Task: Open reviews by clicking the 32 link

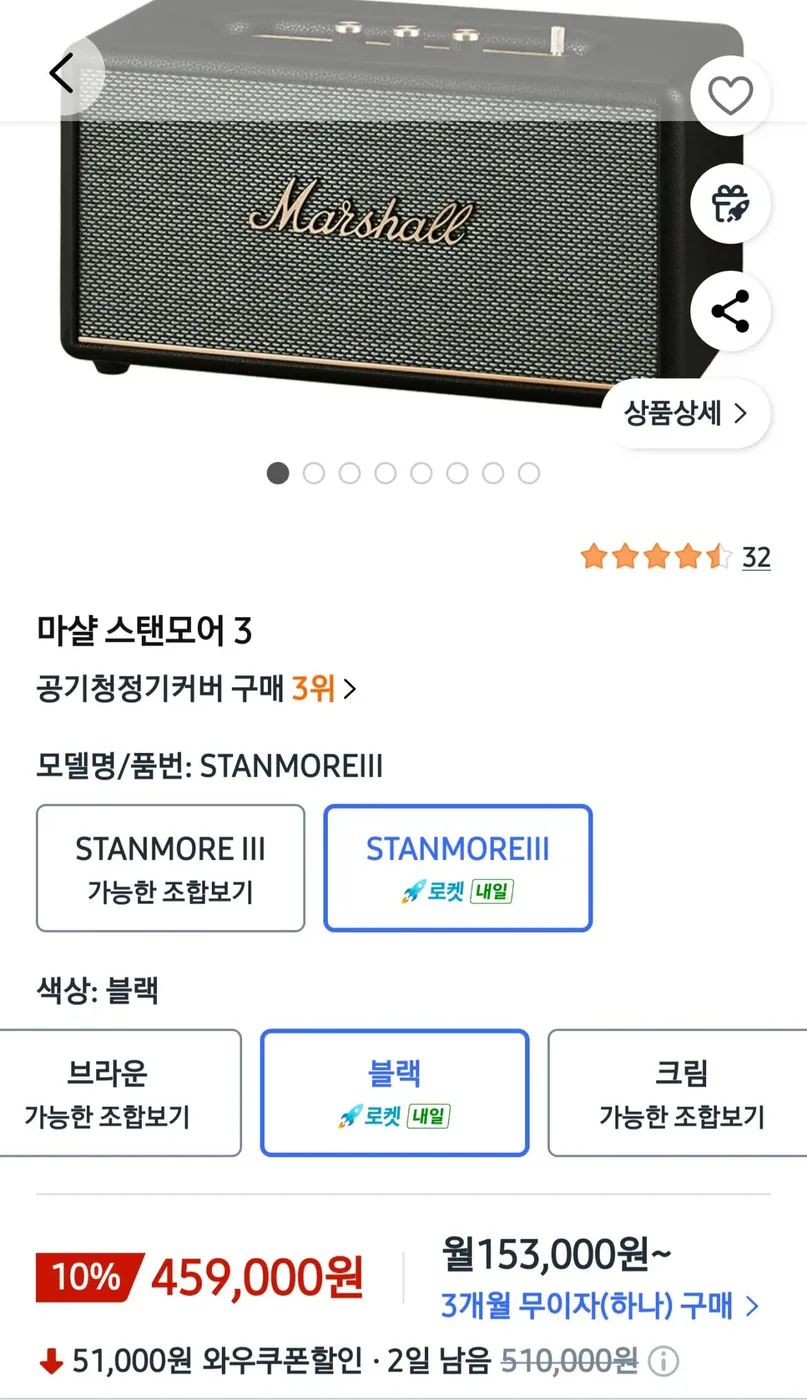Action: point(757,558)
